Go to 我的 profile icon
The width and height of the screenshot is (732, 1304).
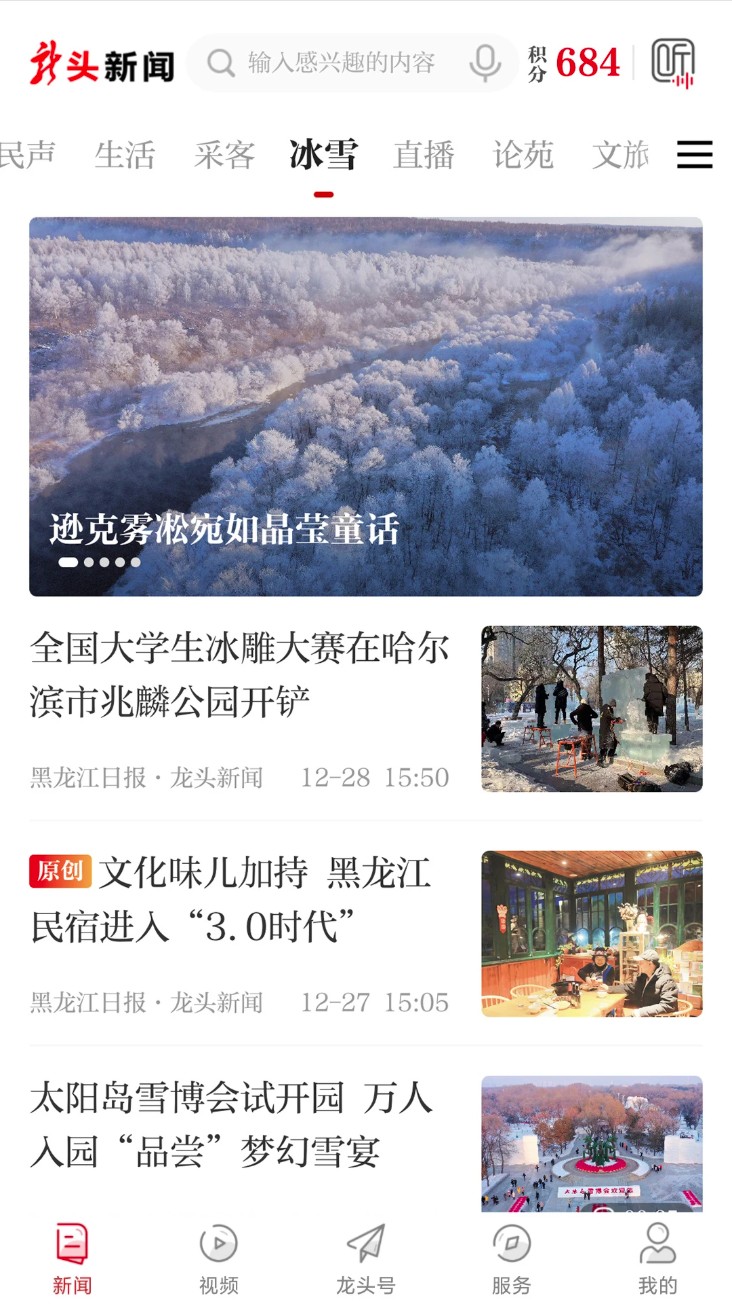click(658, 1244)
